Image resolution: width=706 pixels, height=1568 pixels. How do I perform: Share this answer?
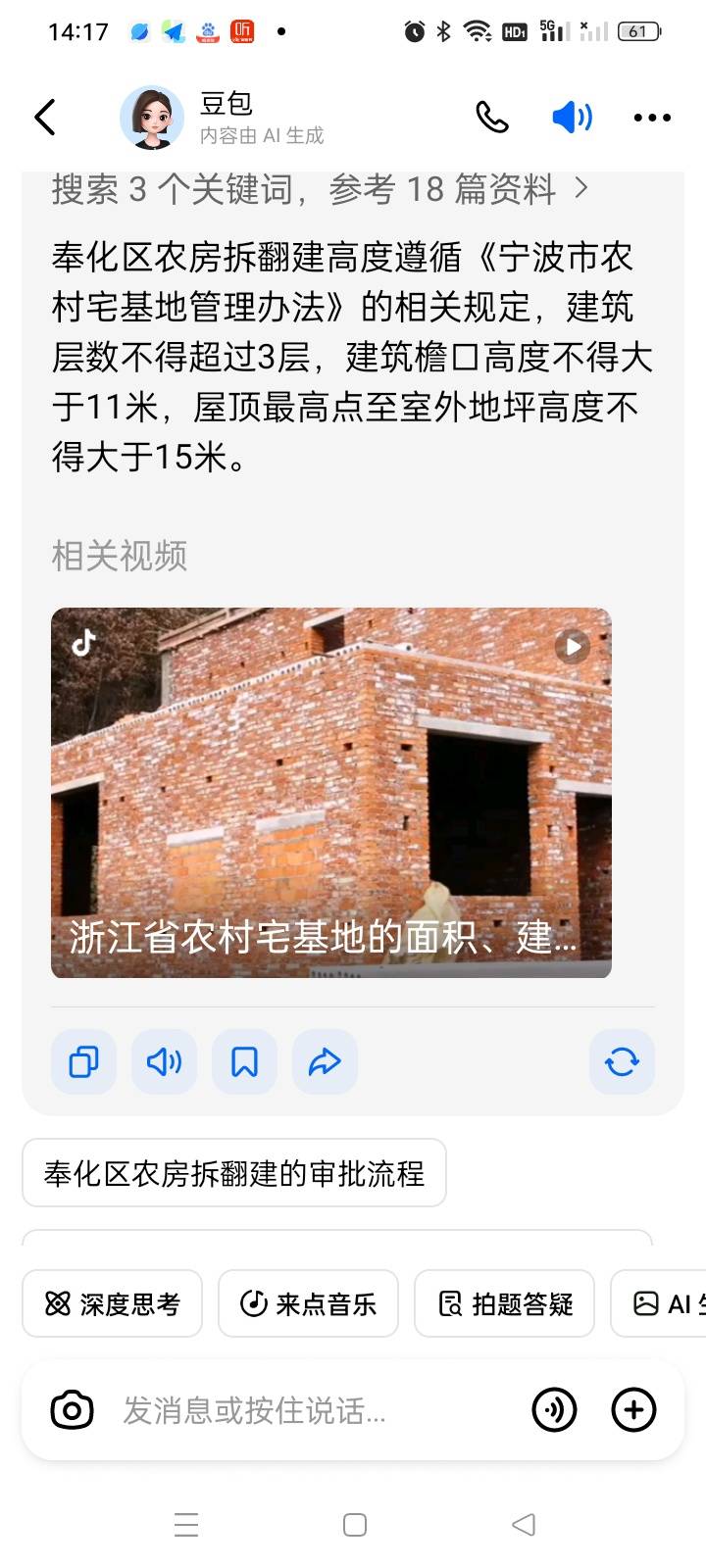pos(325,1061)
